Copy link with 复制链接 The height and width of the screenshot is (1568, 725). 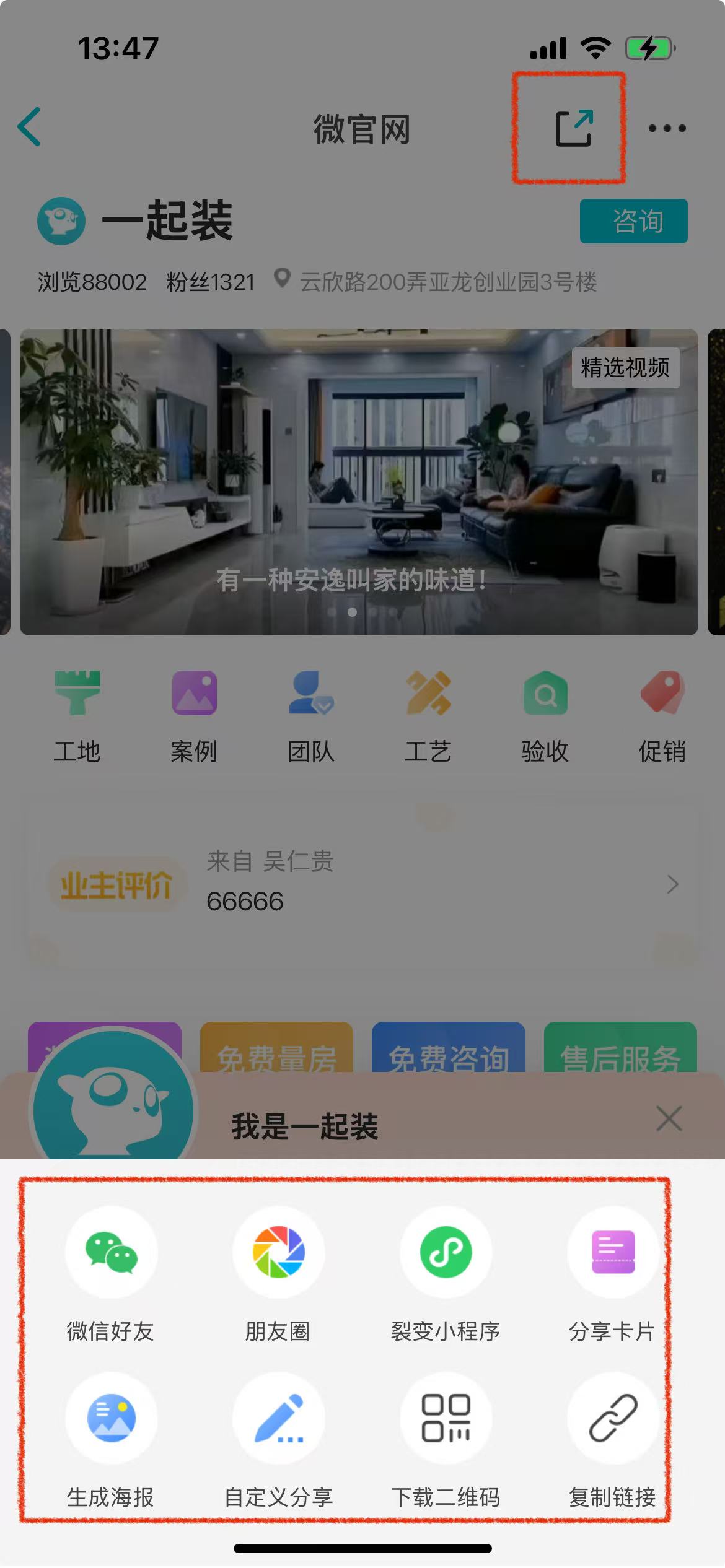(x=612, y=1419)
